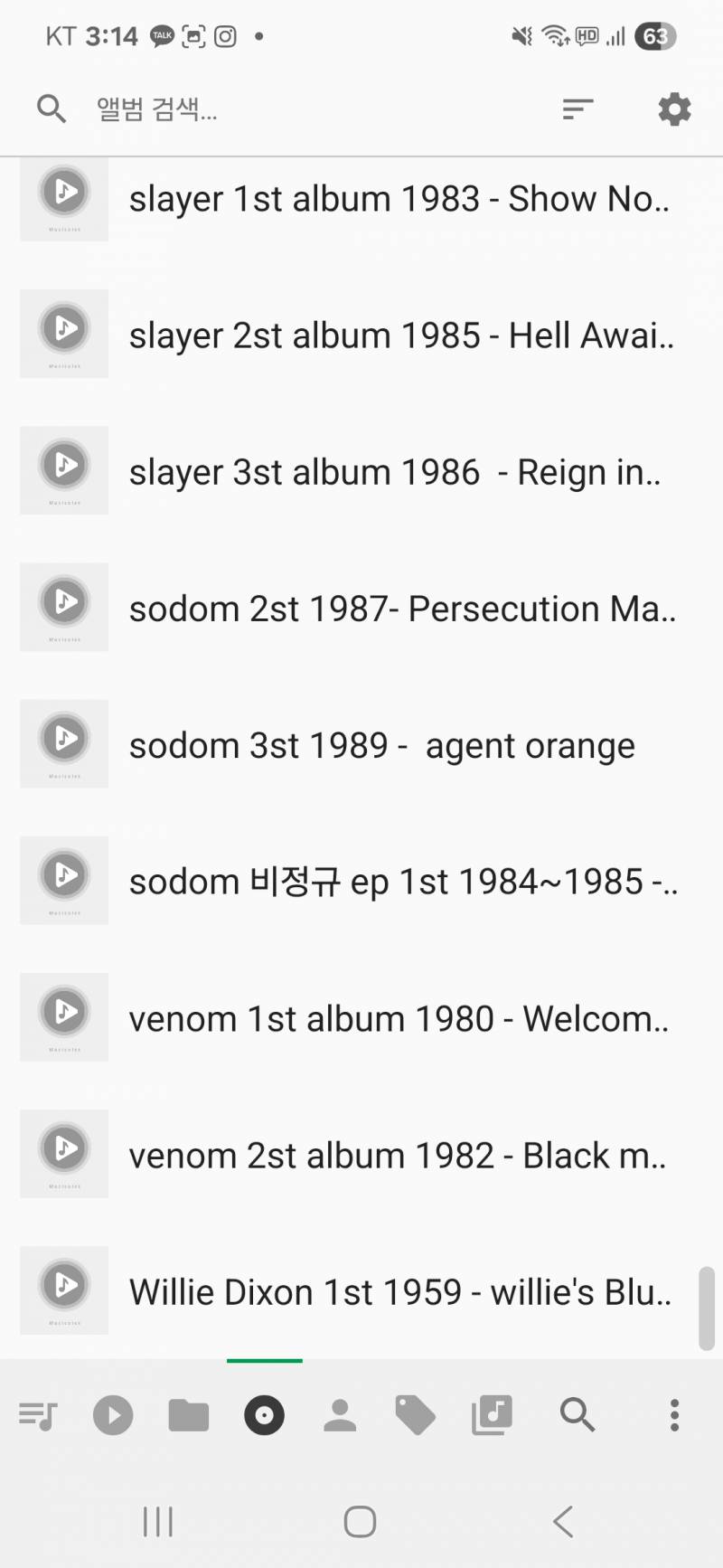This screenshot has width=723, height=1568.
Task: Open sodom 비정규 ep 1st album
Action: (x=361, y=880)
